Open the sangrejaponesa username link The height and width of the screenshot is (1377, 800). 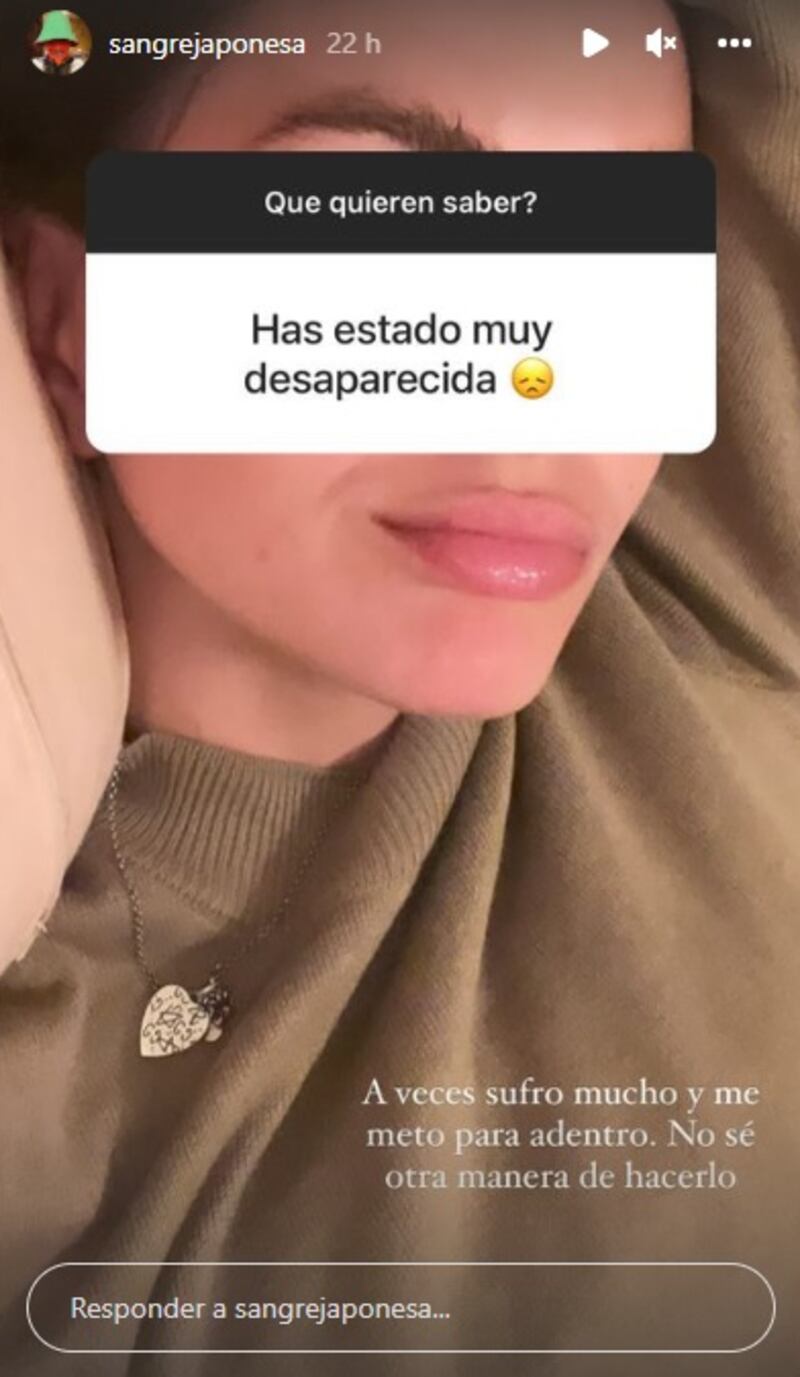point(206,44)
